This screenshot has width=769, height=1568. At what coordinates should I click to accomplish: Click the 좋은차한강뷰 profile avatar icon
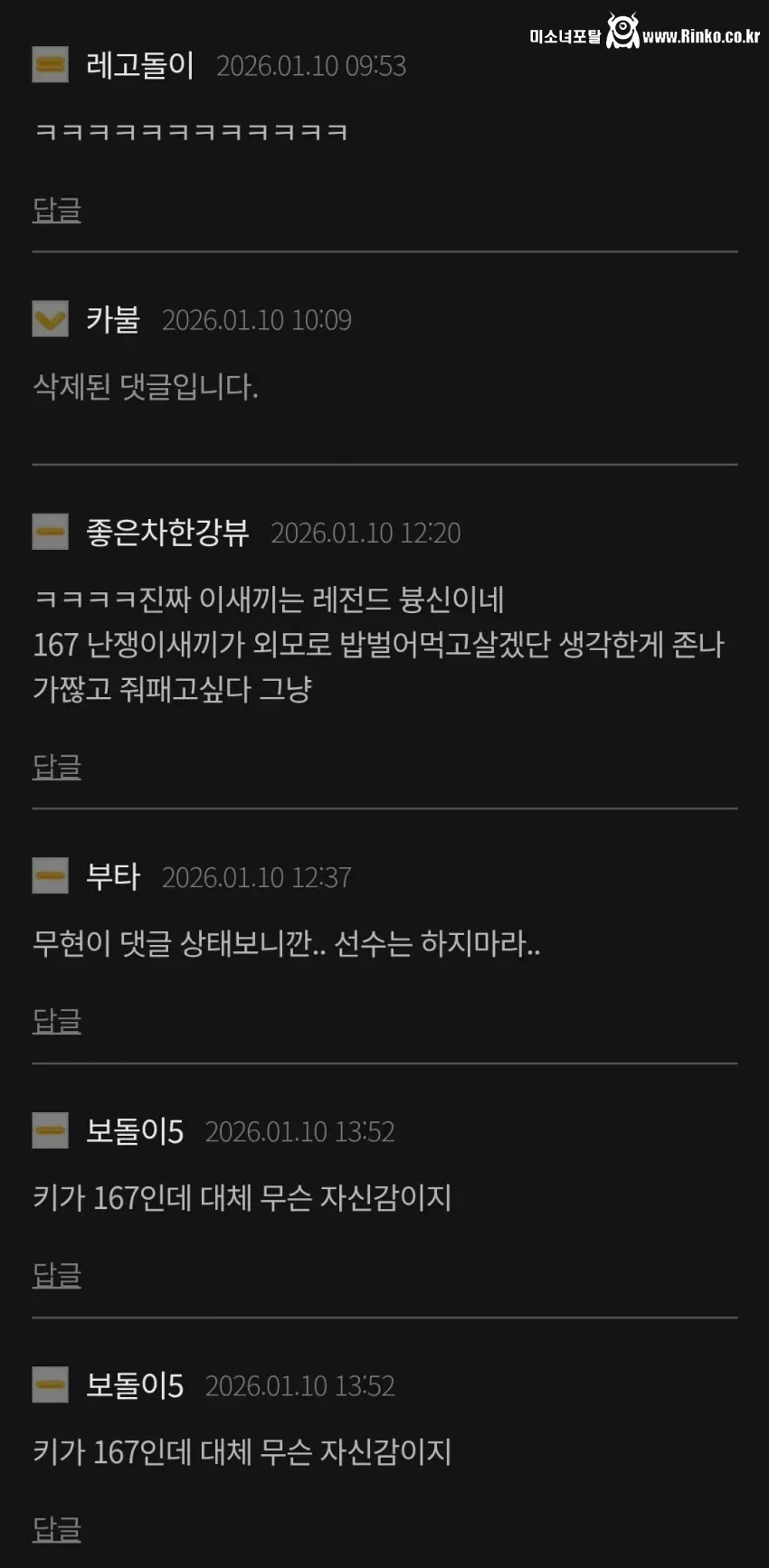point(51,532)
